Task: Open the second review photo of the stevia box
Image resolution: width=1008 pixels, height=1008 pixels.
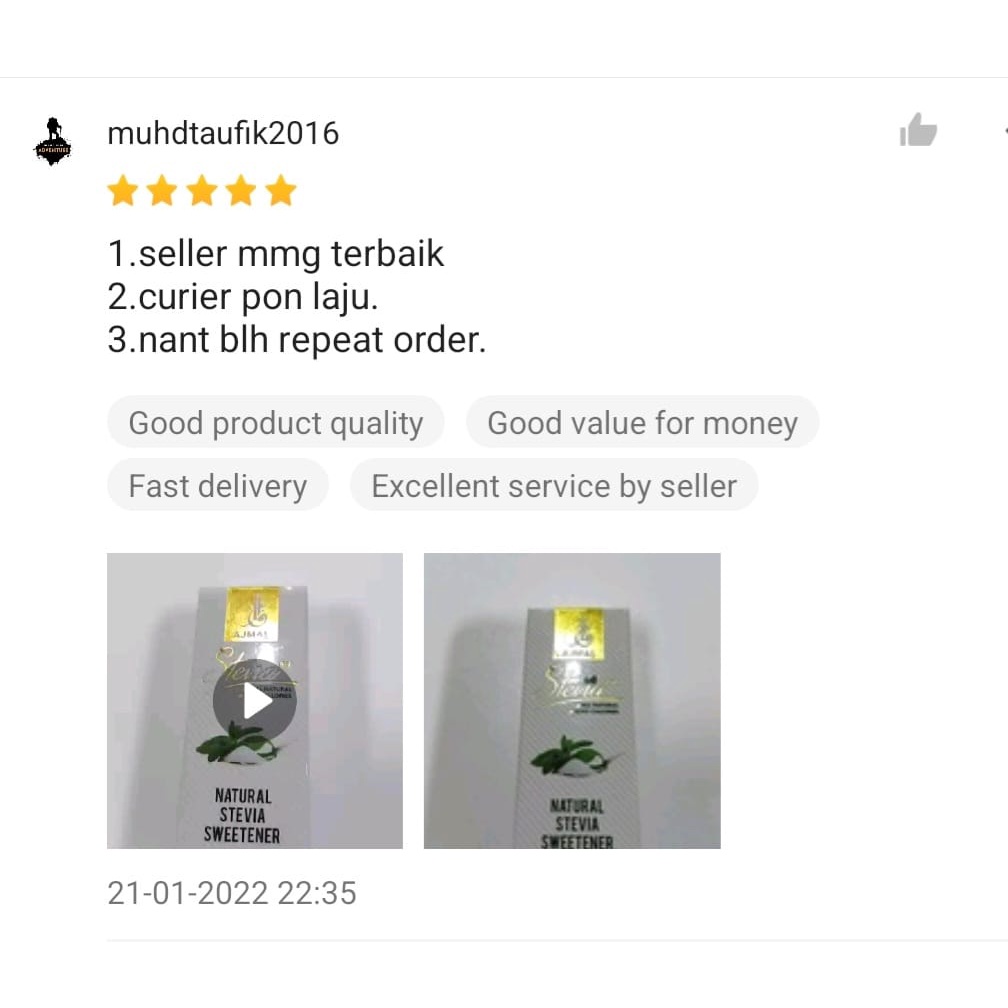Action: coord(571,701)
